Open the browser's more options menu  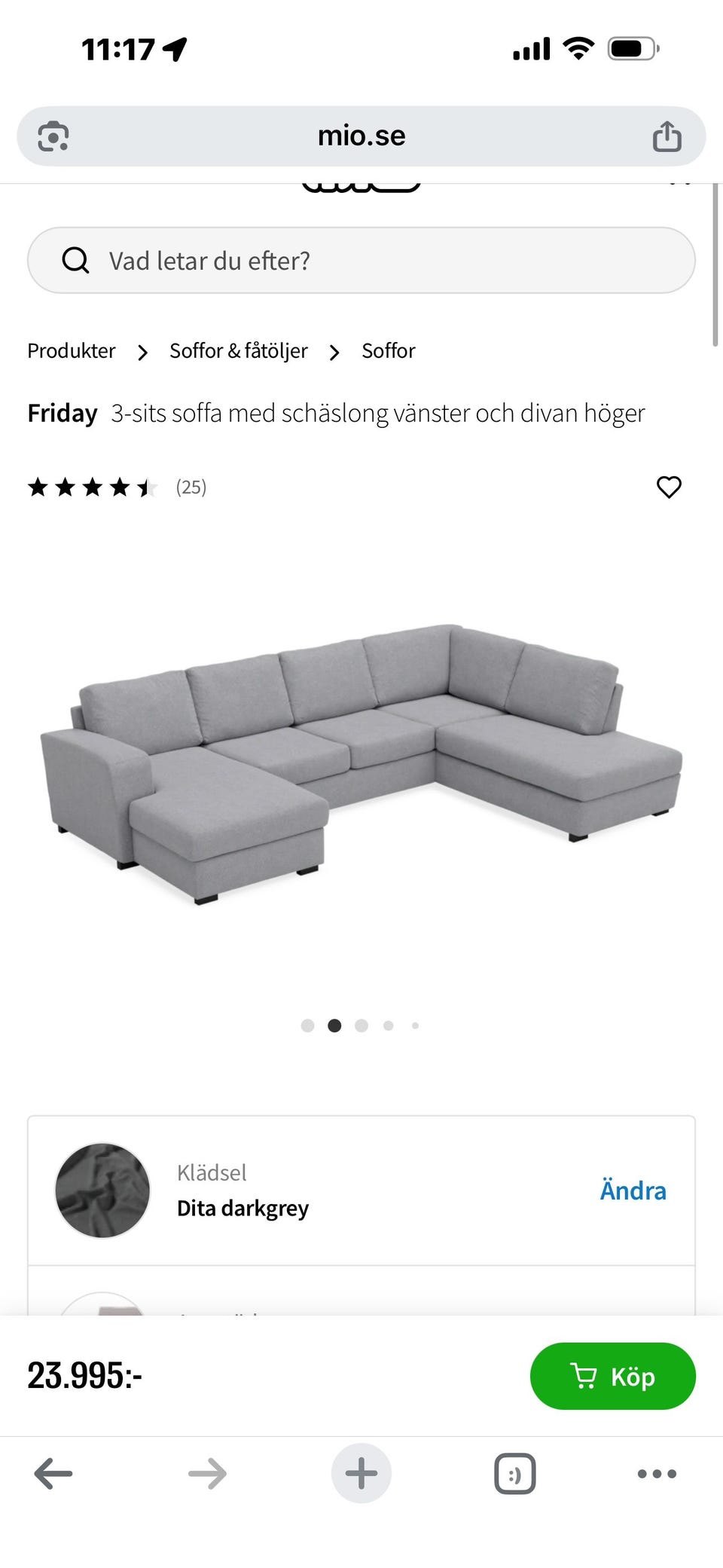pos(657,1473)
